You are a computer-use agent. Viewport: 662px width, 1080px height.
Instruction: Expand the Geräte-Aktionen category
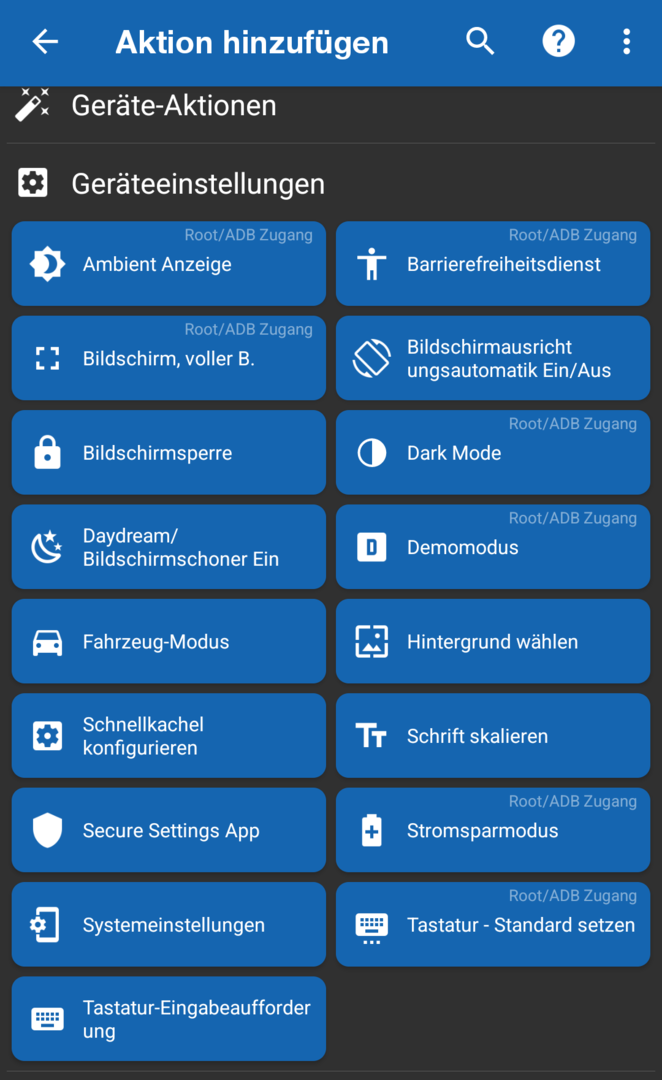click(174, 105)
